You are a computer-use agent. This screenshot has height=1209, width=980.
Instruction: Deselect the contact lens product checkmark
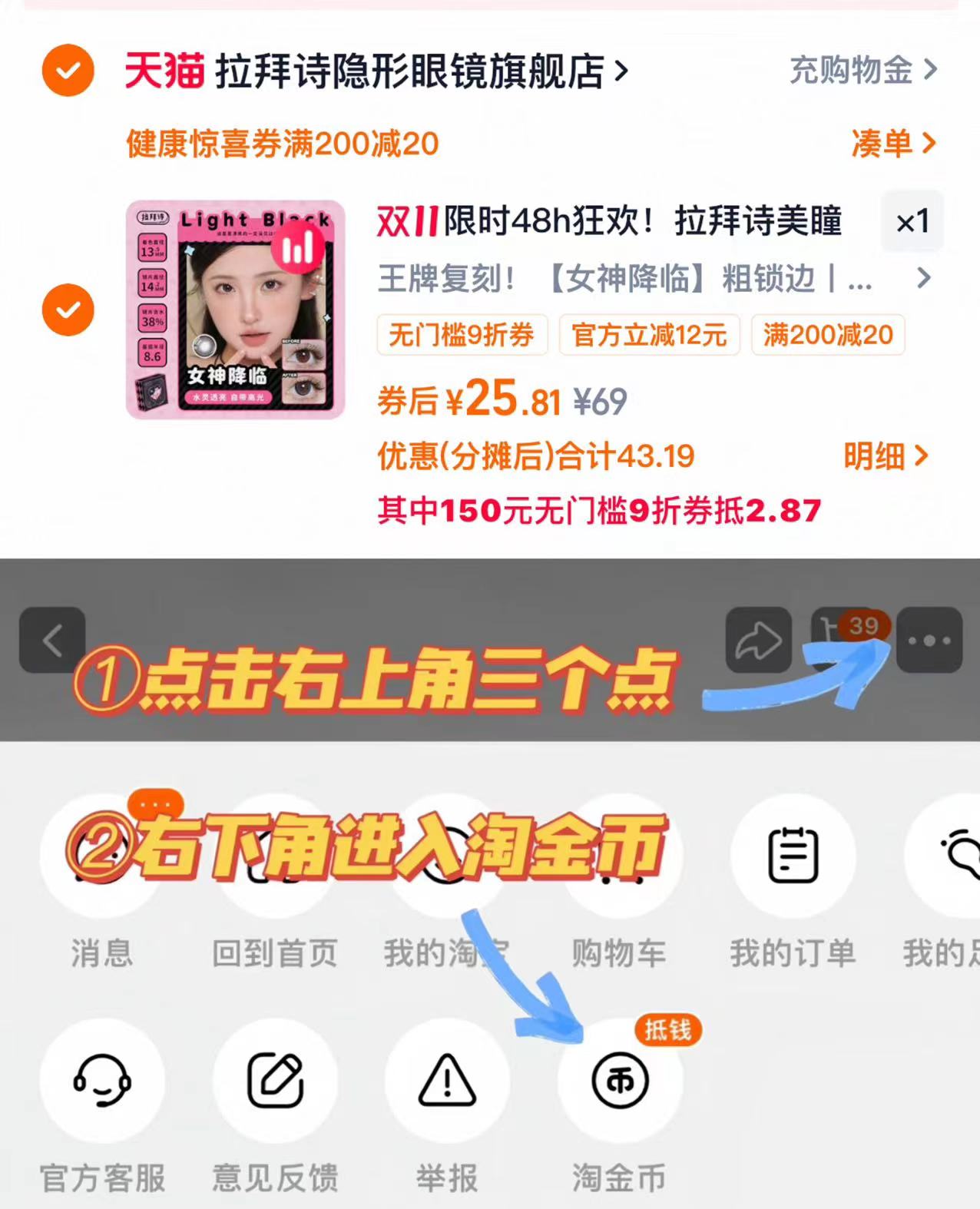point(67,310)
